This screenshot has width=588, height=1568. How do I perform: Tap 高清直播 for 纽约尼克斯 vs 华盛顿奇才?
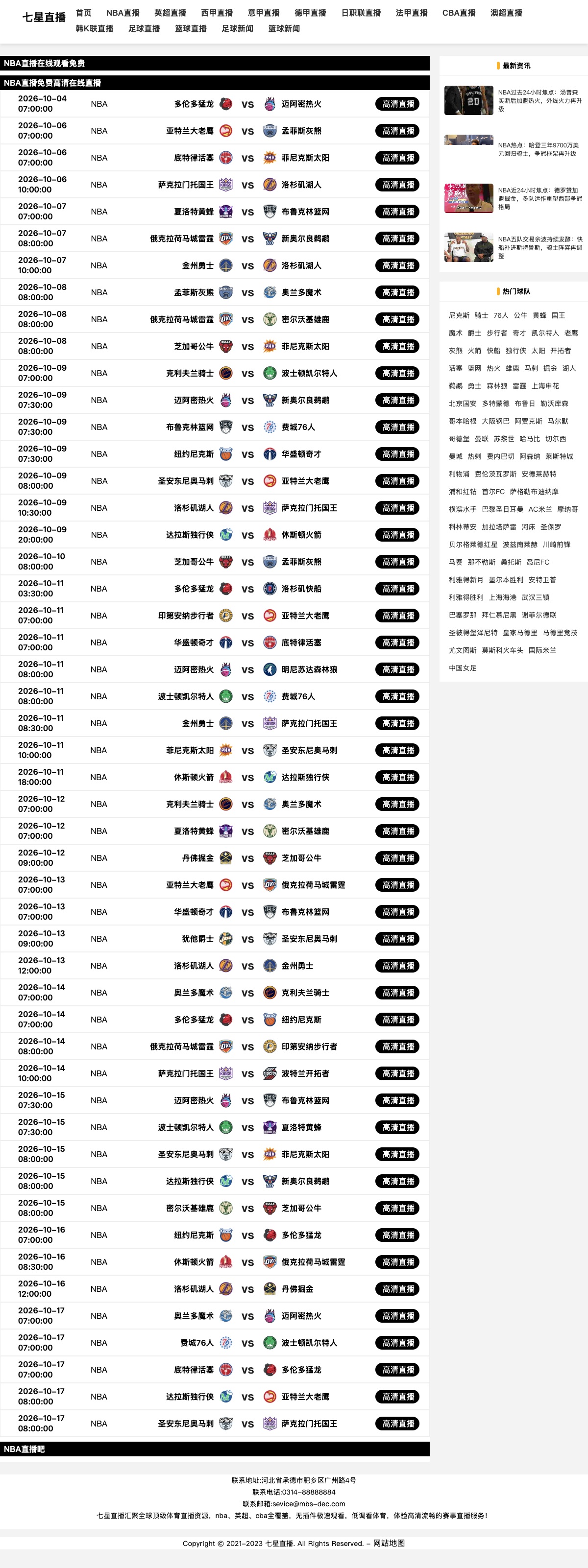click(397, 454)
